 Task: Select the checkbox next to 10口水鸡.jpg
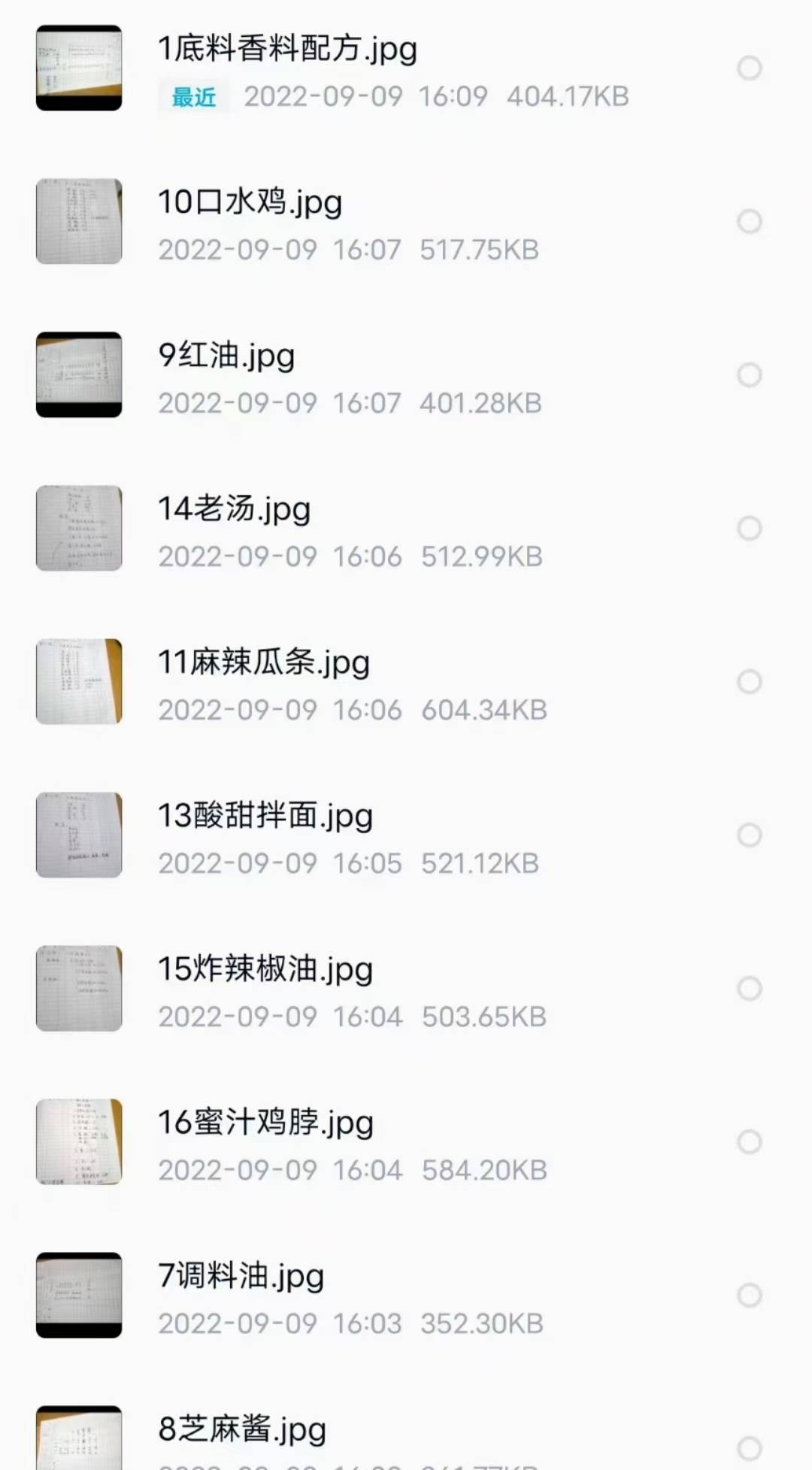point(749,221)
